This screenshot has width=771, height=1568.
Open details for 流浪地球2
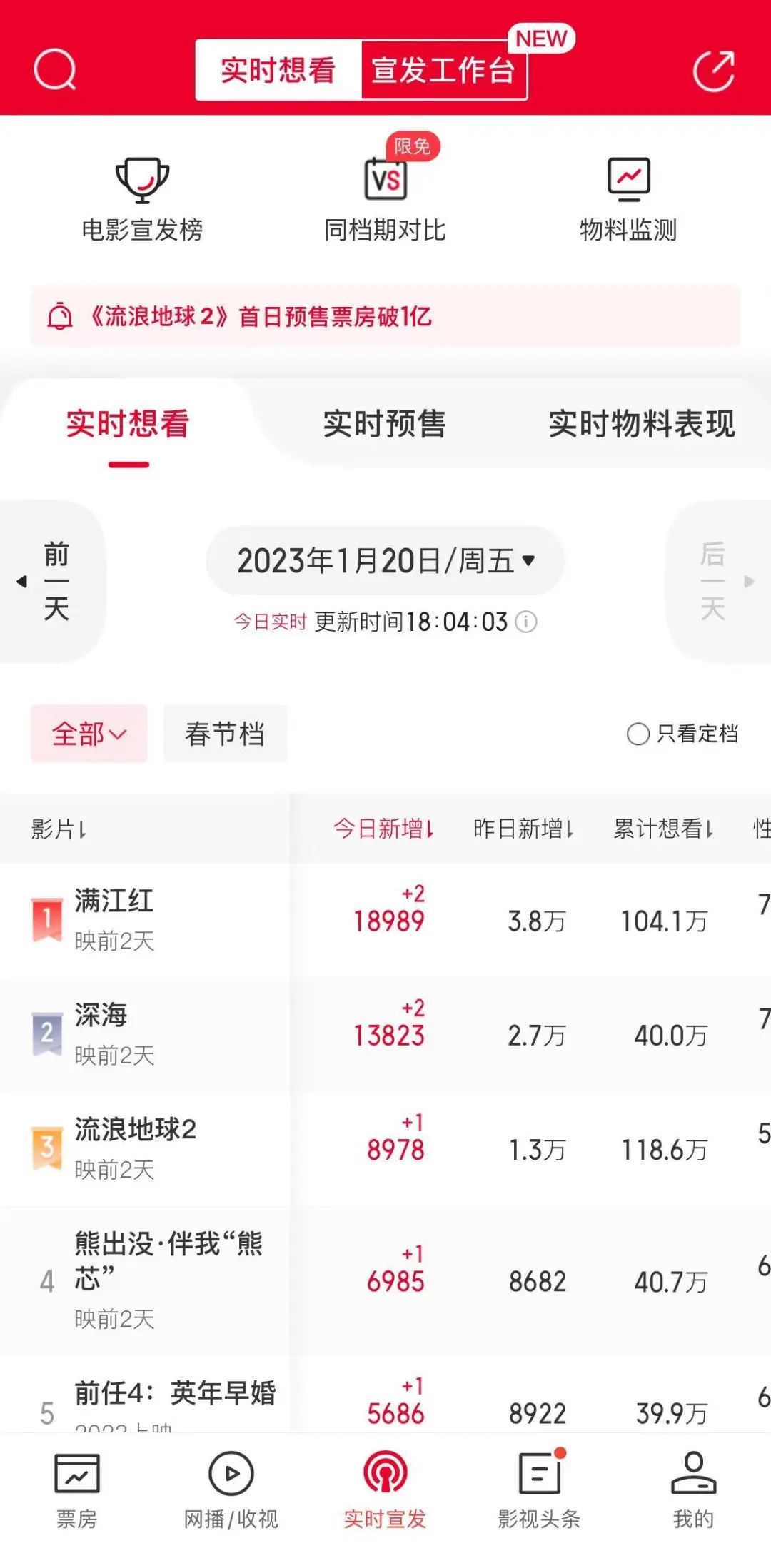(136, 1129)
